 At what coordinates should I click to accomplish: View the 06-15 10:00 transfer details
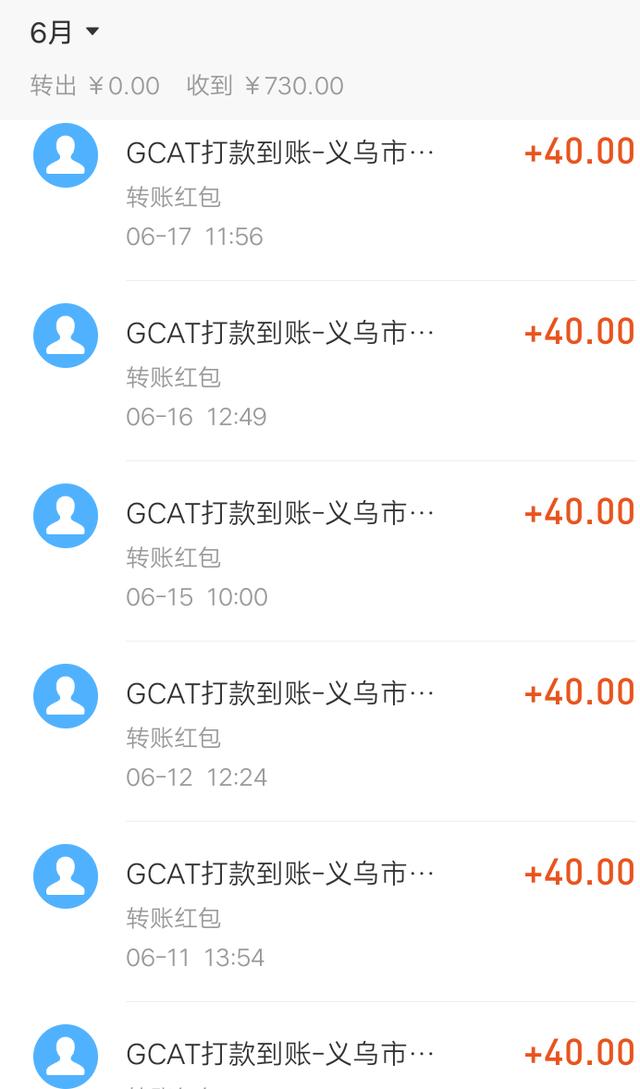pos(320,551)
